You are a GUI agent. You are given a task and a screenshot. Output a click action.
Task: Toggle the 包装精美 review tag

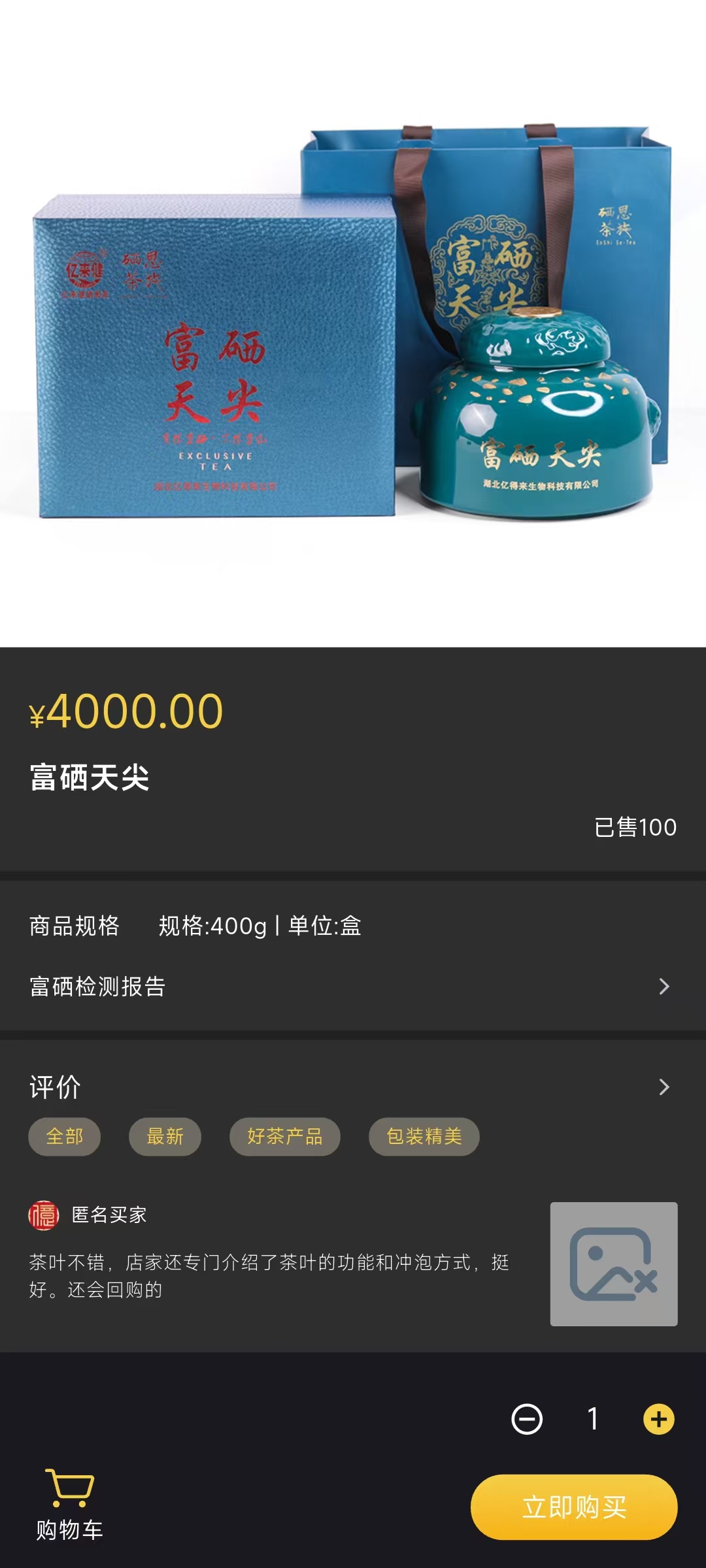pos(424,1136)
